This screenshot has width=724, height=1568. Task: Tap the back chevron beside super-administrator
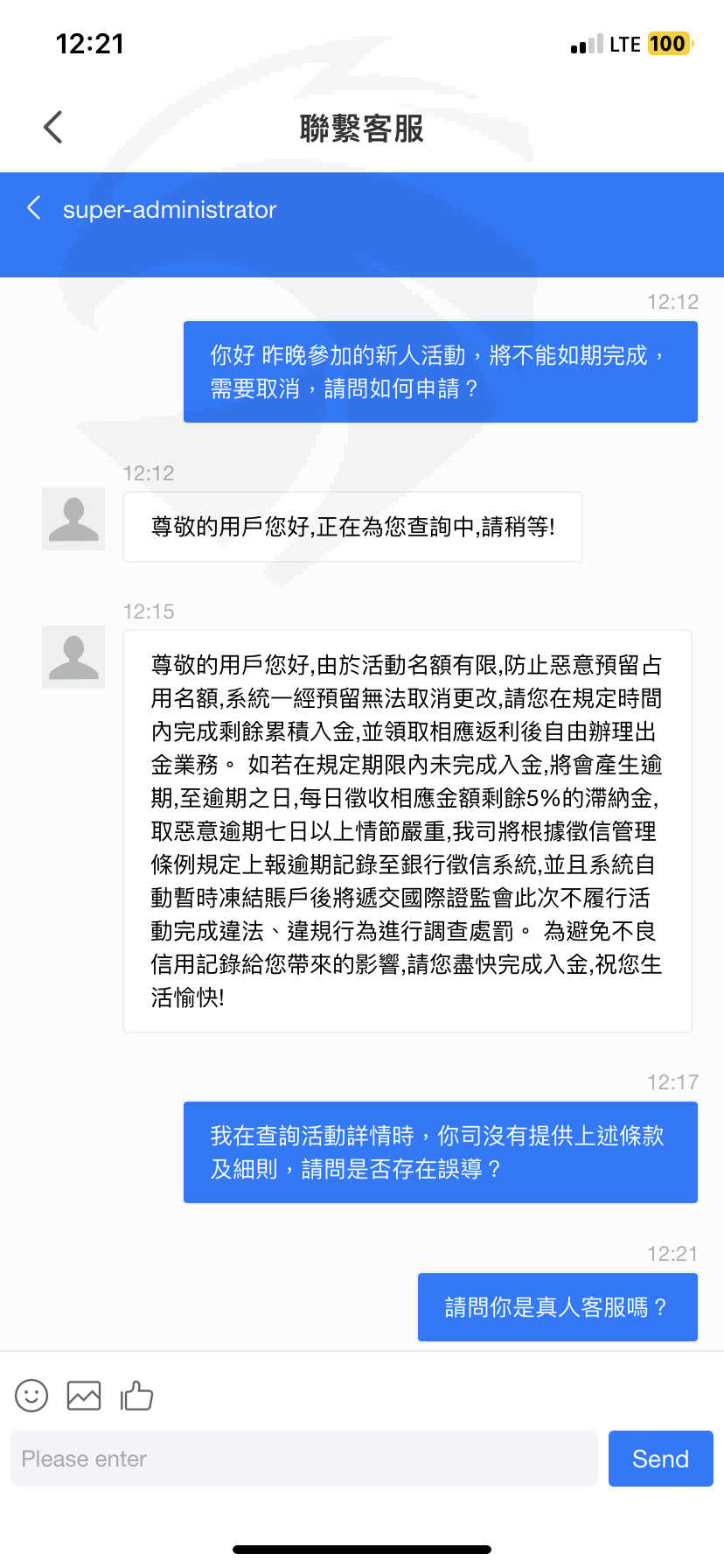tap(34, 208)
